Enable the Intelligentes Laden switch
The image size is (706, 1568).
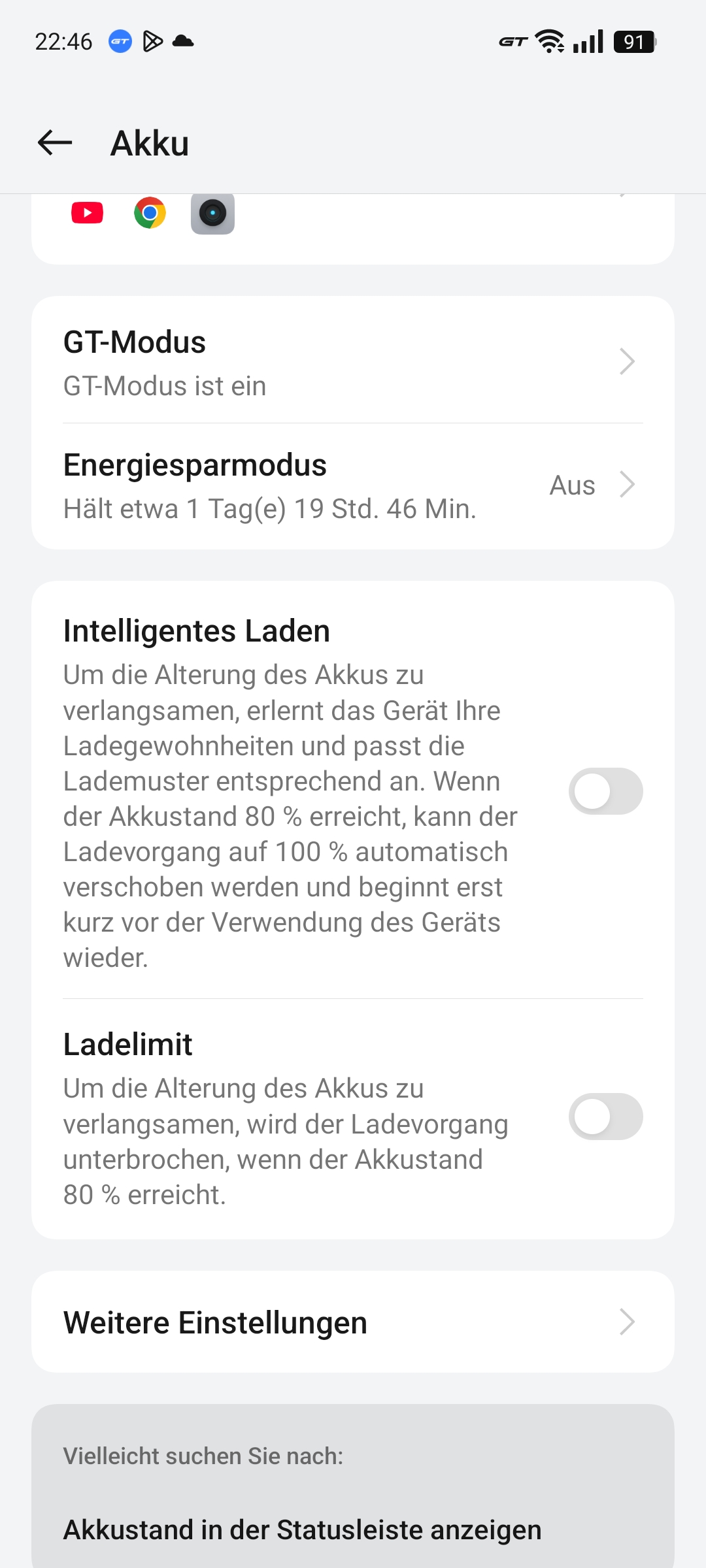tap(605, 791)
